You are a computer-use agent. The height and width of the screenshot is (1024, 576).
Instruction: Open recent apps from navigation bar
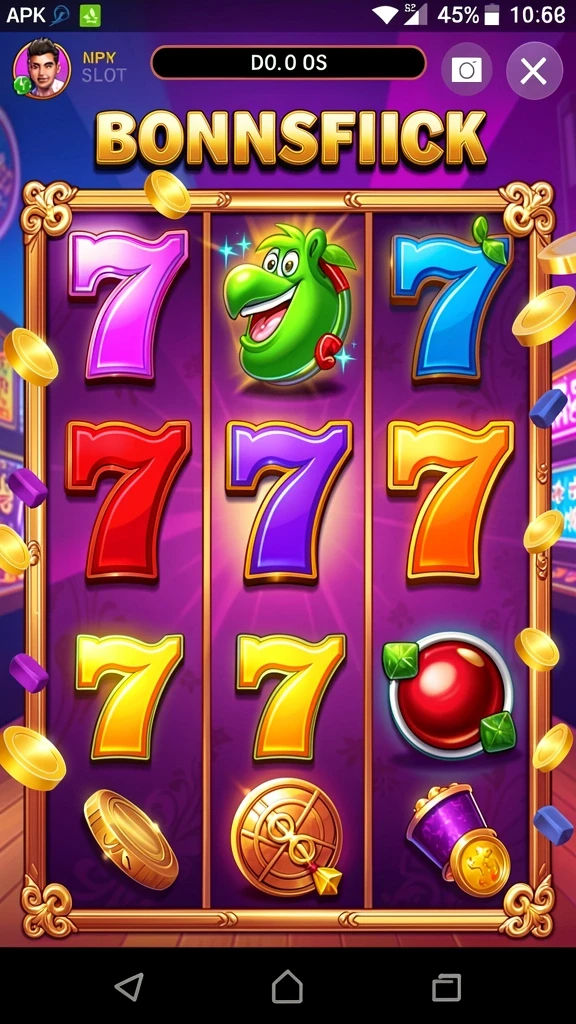447,987
